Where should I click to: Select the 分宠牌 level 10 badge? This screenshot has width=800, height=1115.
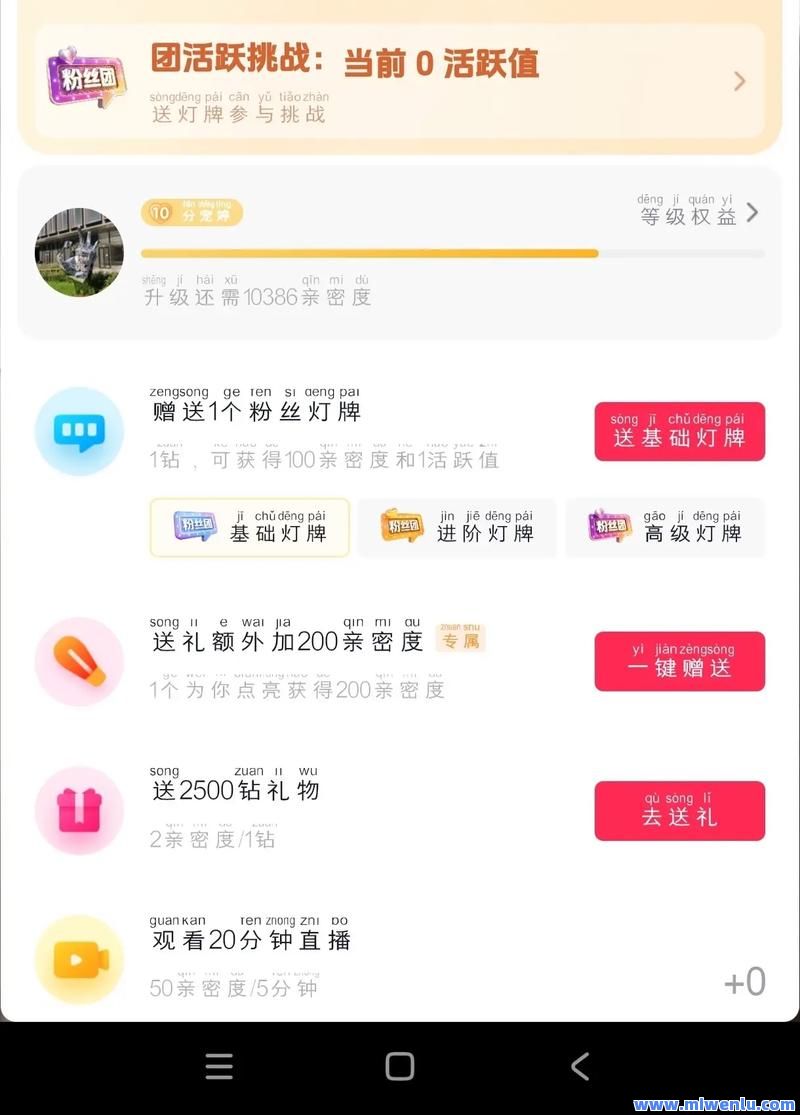pyautogui.click(x=192, y=213)
